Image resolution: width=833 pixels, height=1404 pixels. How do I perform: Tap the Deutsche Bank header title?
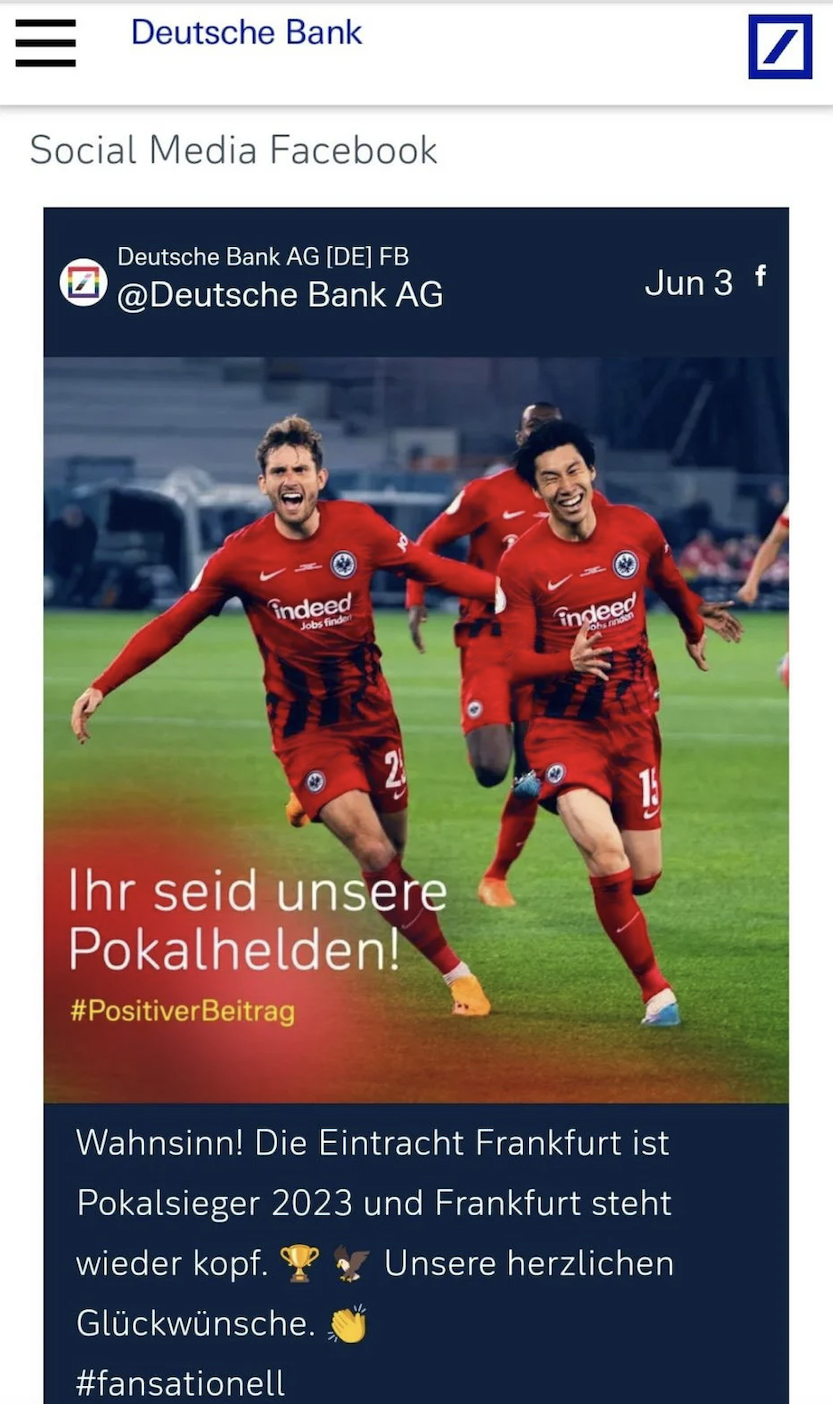246,33
